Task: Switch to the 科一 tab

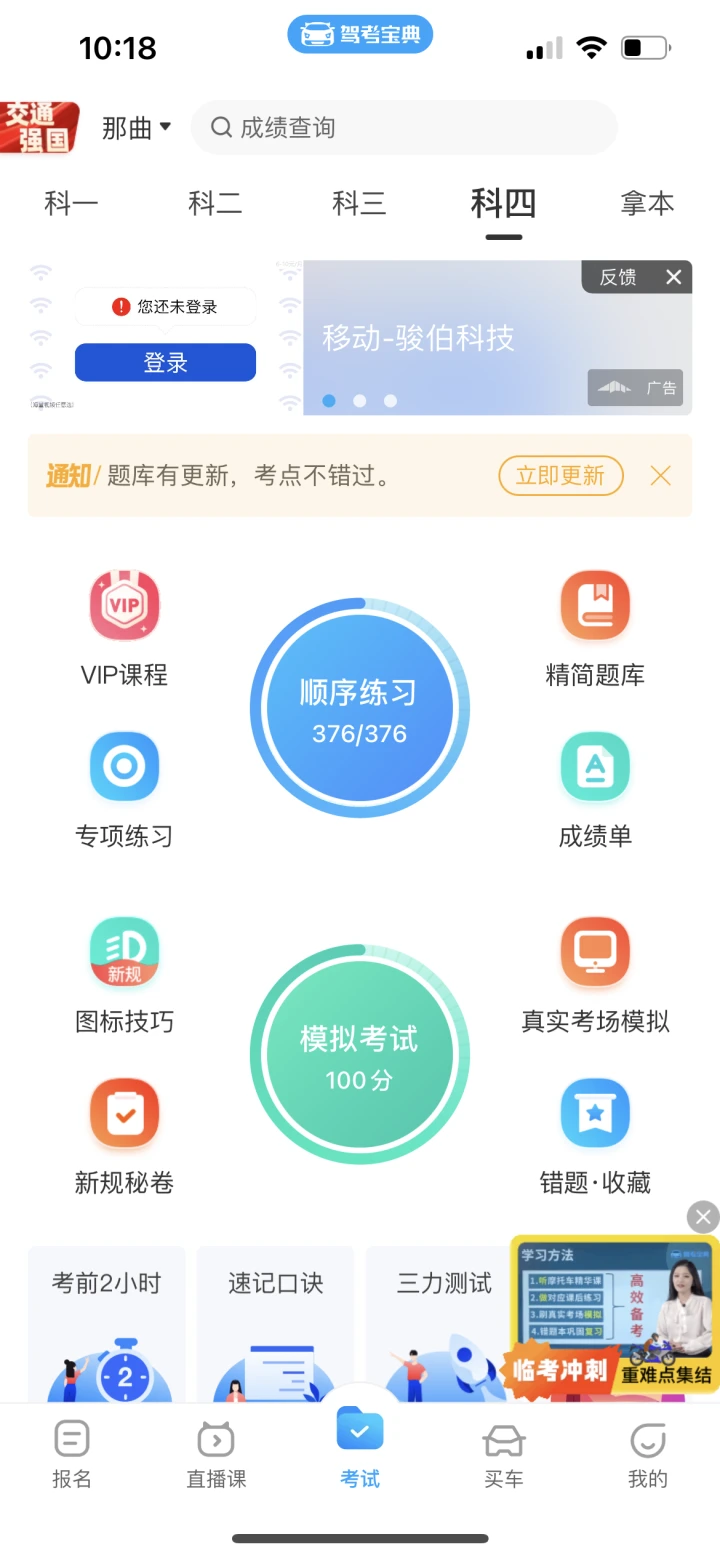Action: (x=71, y=204)
